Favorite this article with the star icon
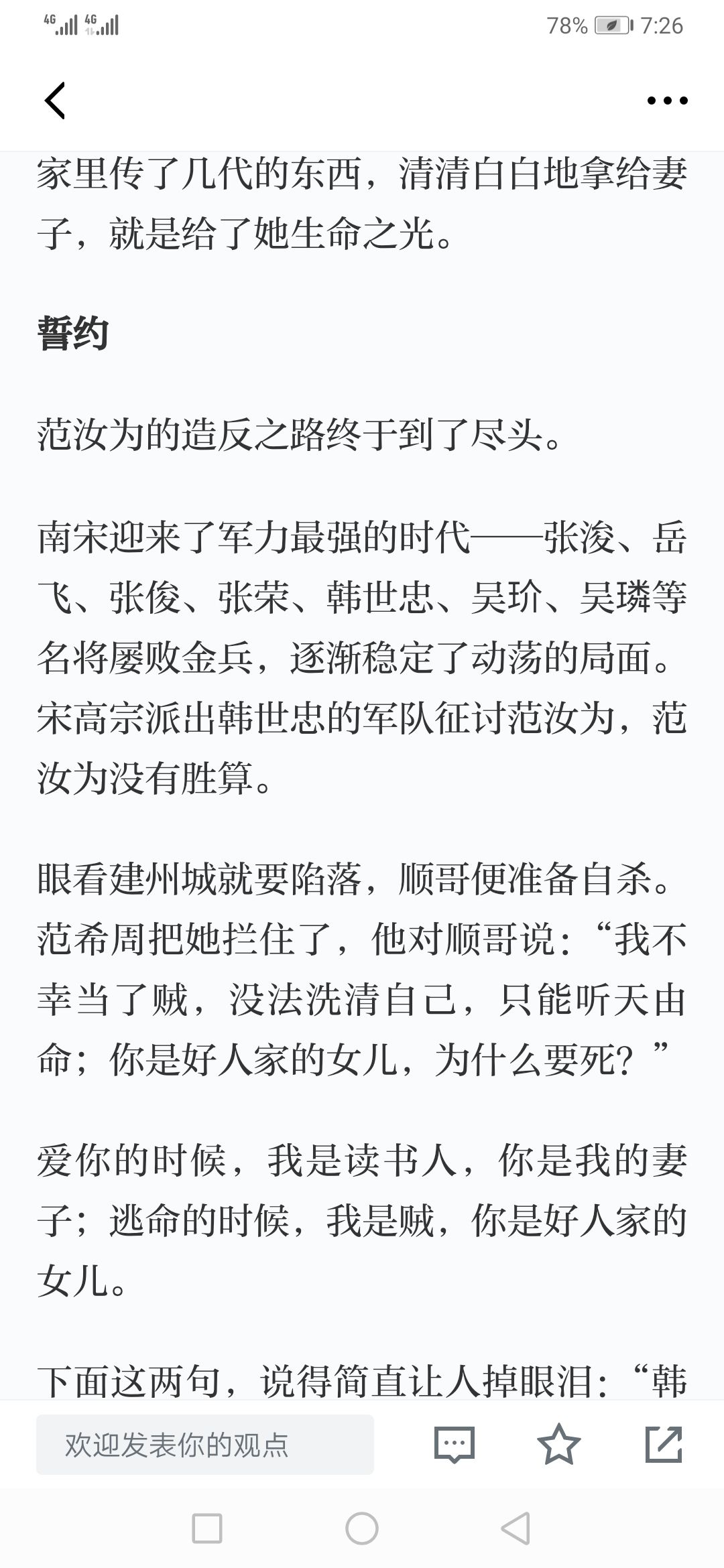The width and height of the screenshot is (724, 1568). click(x=559, y=1444)
